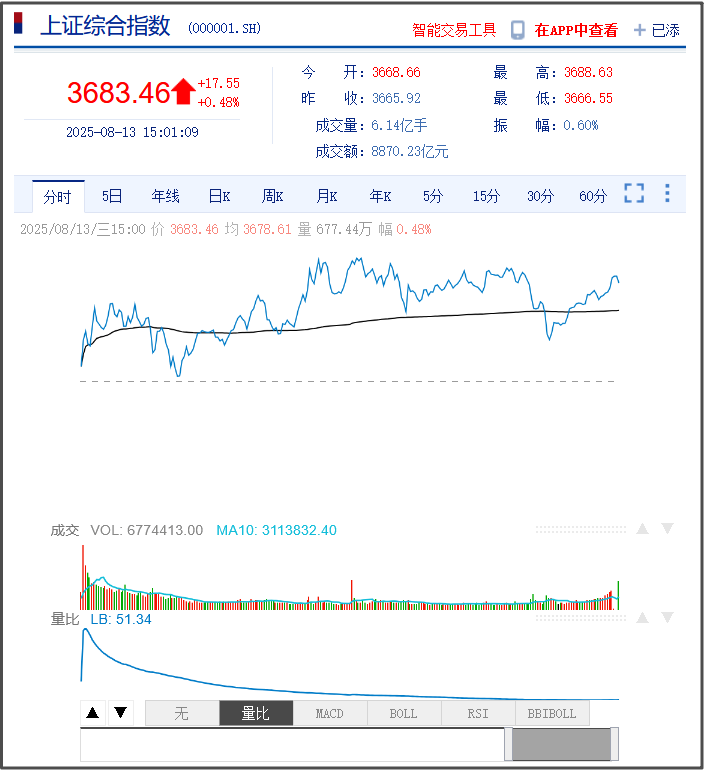Open the 智能交易工具 link
The image size is (705, 771).
(454, 30)
